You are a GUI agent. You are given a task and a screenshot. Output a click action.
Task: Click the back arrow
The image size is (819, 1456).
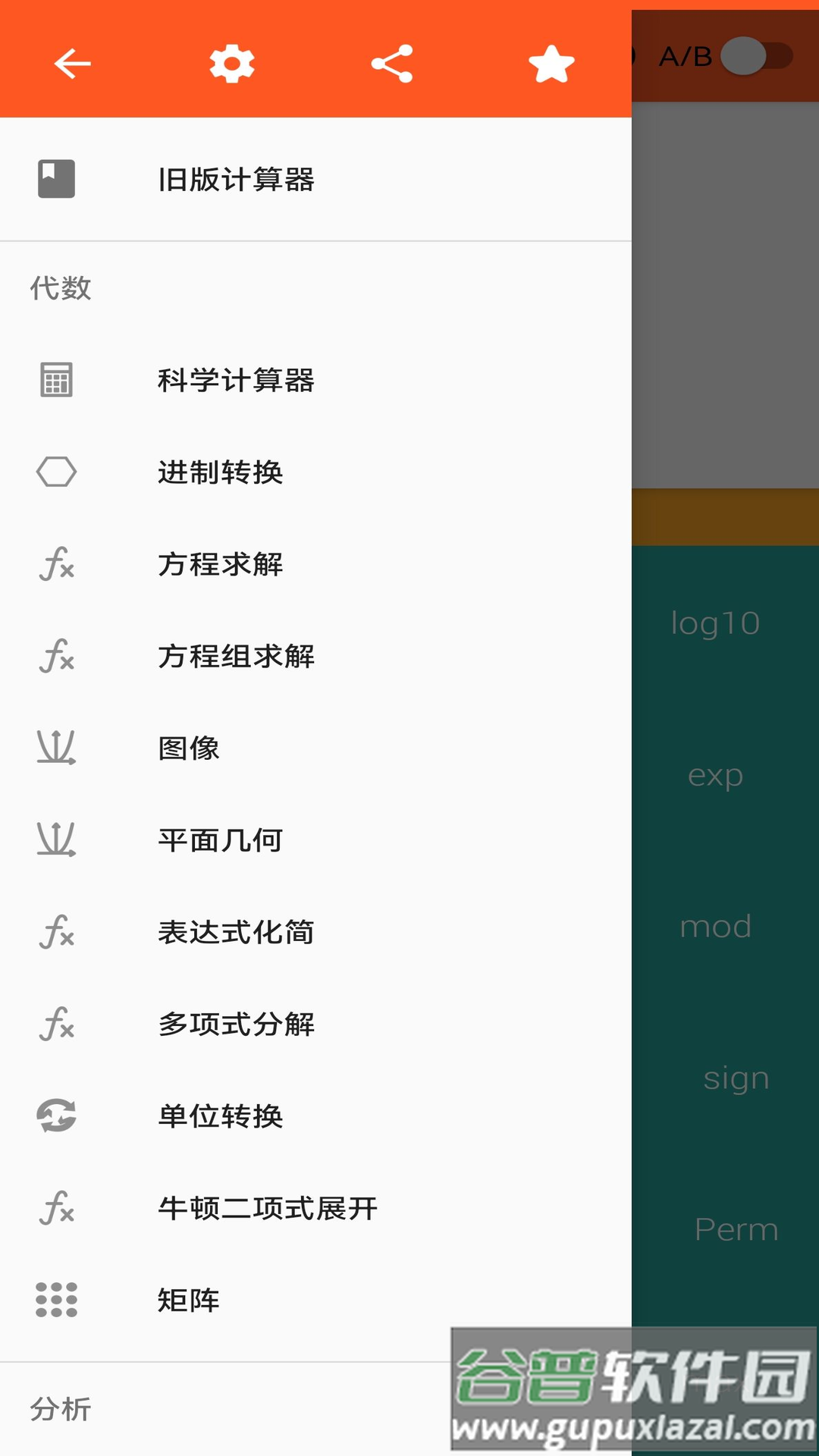pyautogui.click(x=72, y=63)
